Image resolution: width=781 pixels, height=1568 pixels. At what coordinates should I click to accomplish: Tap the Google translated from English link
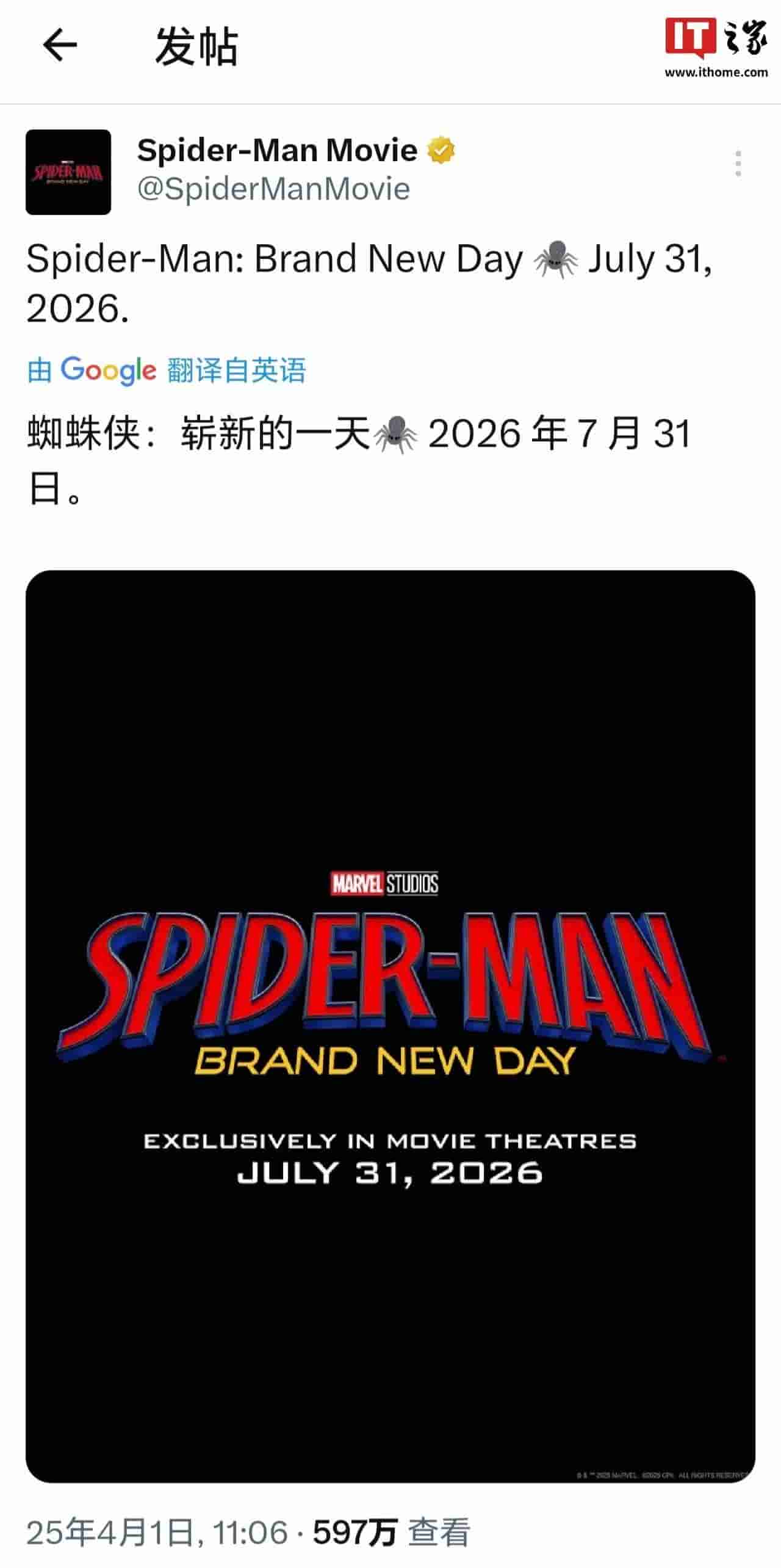[167, 370]
